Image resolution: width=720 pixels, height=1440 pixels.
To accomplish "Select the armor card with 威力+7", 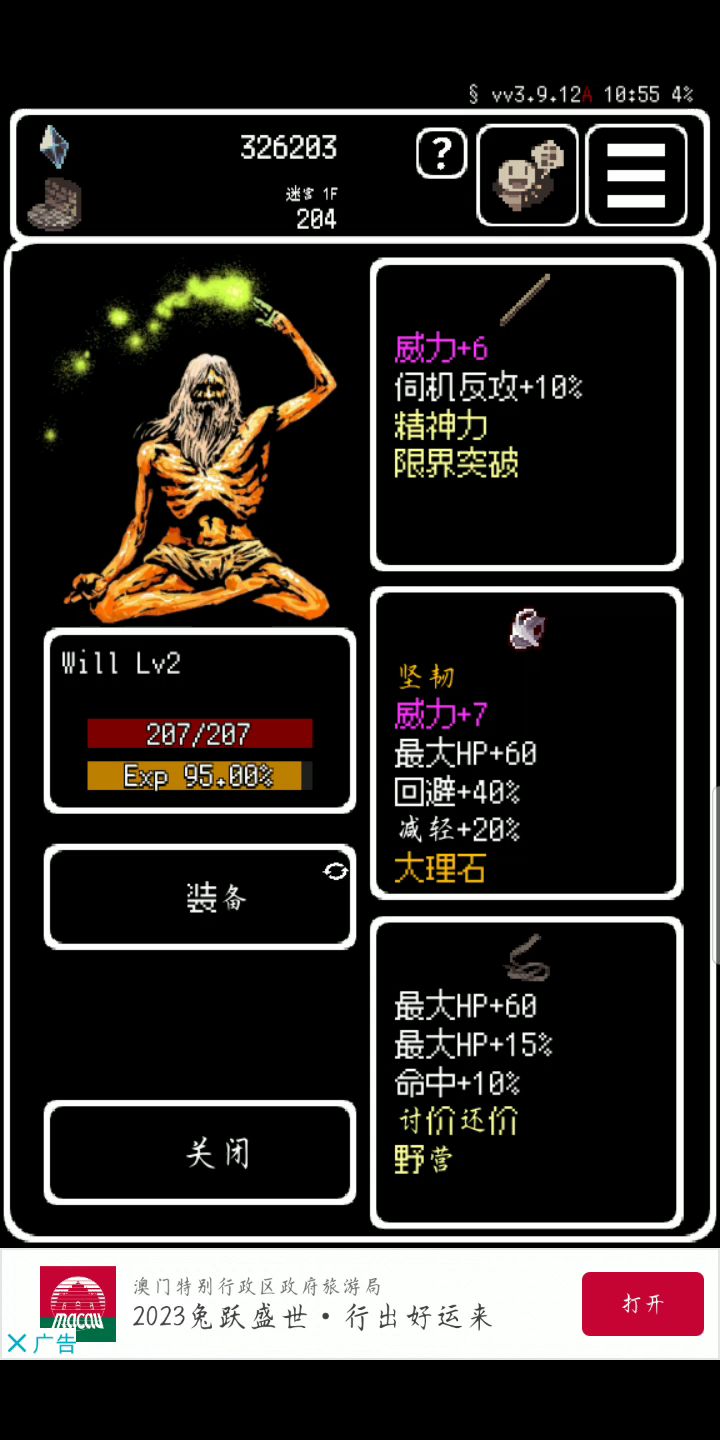I will click(x=526, y=743).
